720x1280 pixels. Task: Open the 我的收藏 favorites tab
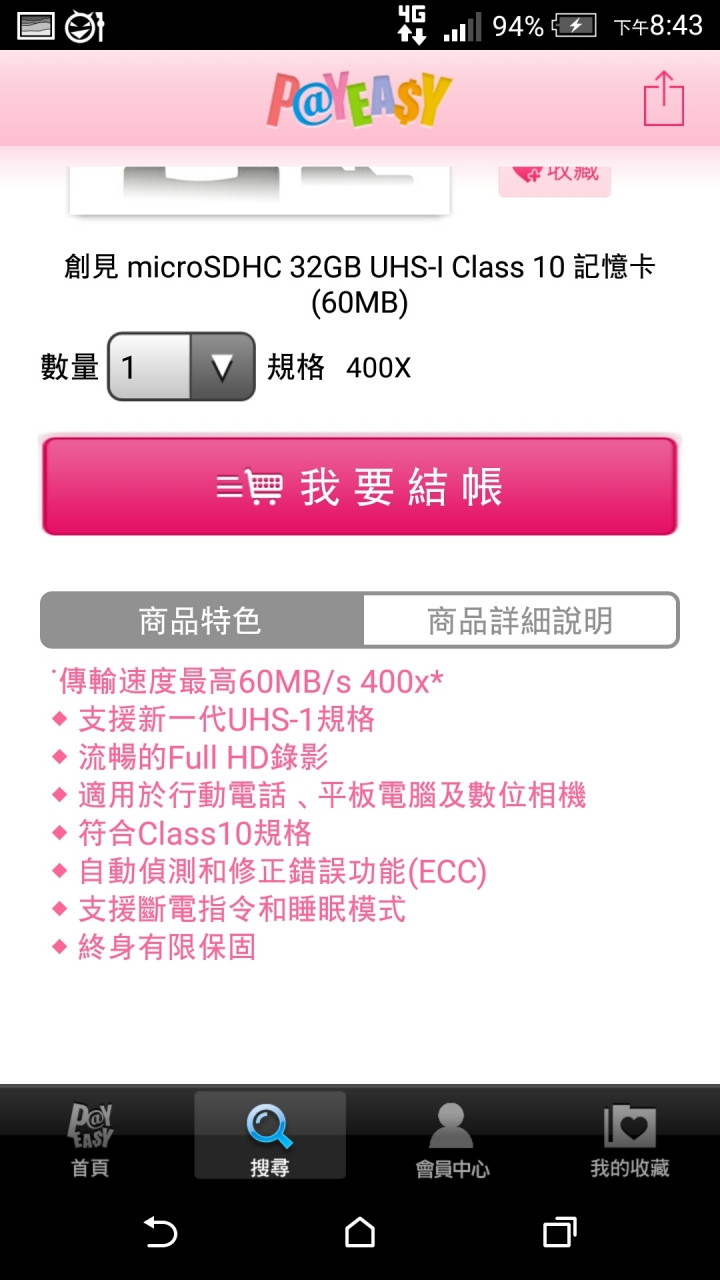(x=629, y=1140)
